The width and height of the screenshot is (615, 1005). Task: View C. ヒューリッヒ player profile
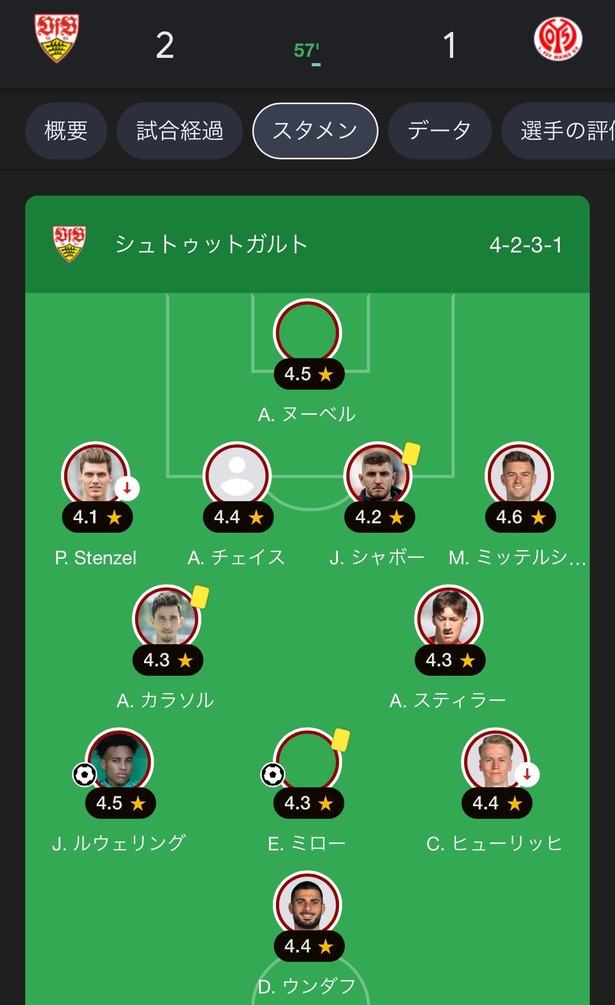point(495,790)
